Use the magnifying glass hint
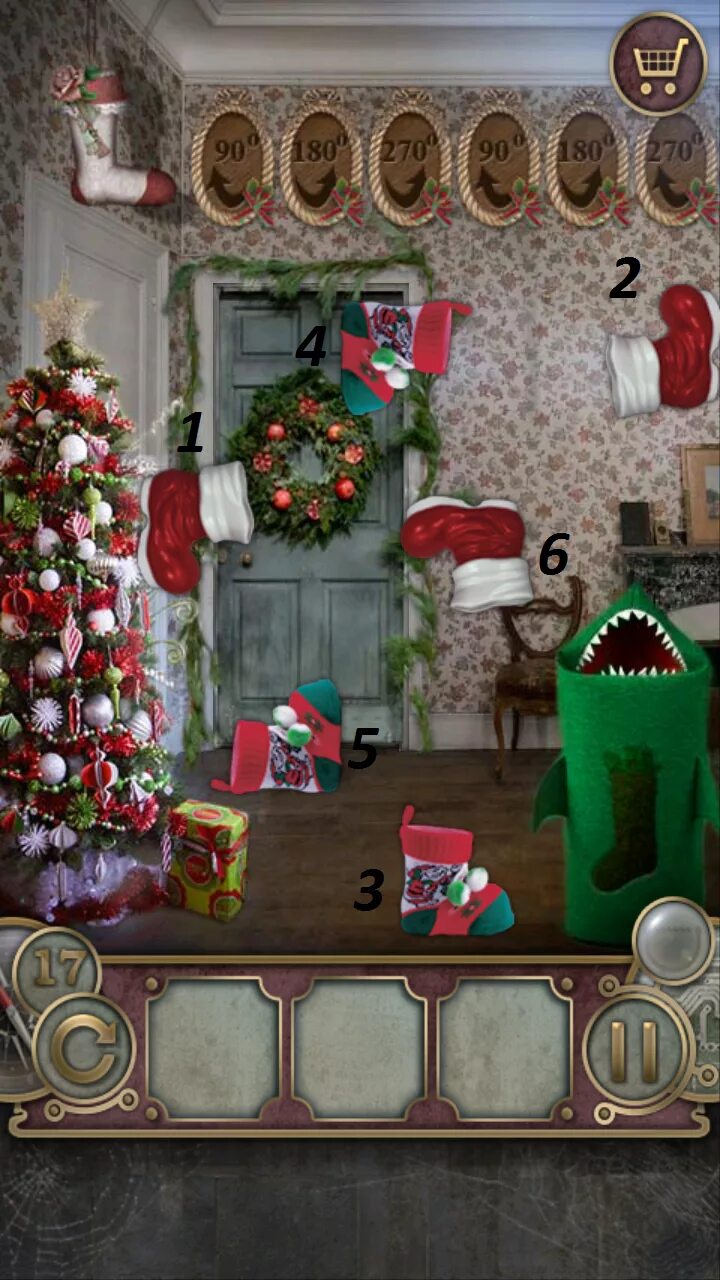720x1280 pixels. pos(672,939)
